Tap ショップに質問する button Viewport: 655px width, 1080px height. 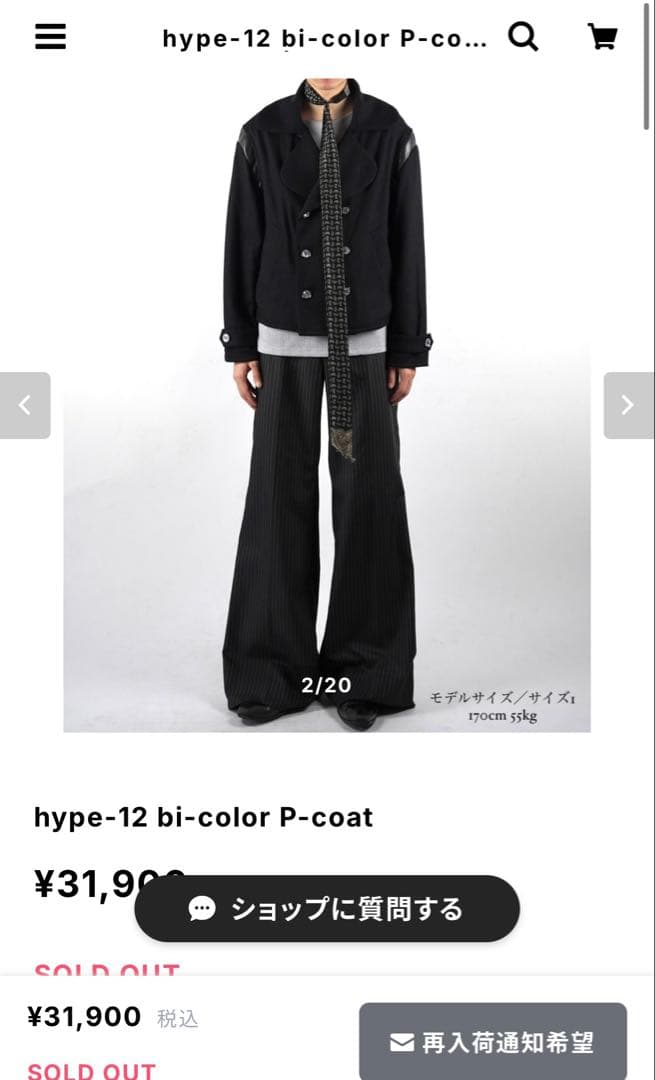coord(327,908)
